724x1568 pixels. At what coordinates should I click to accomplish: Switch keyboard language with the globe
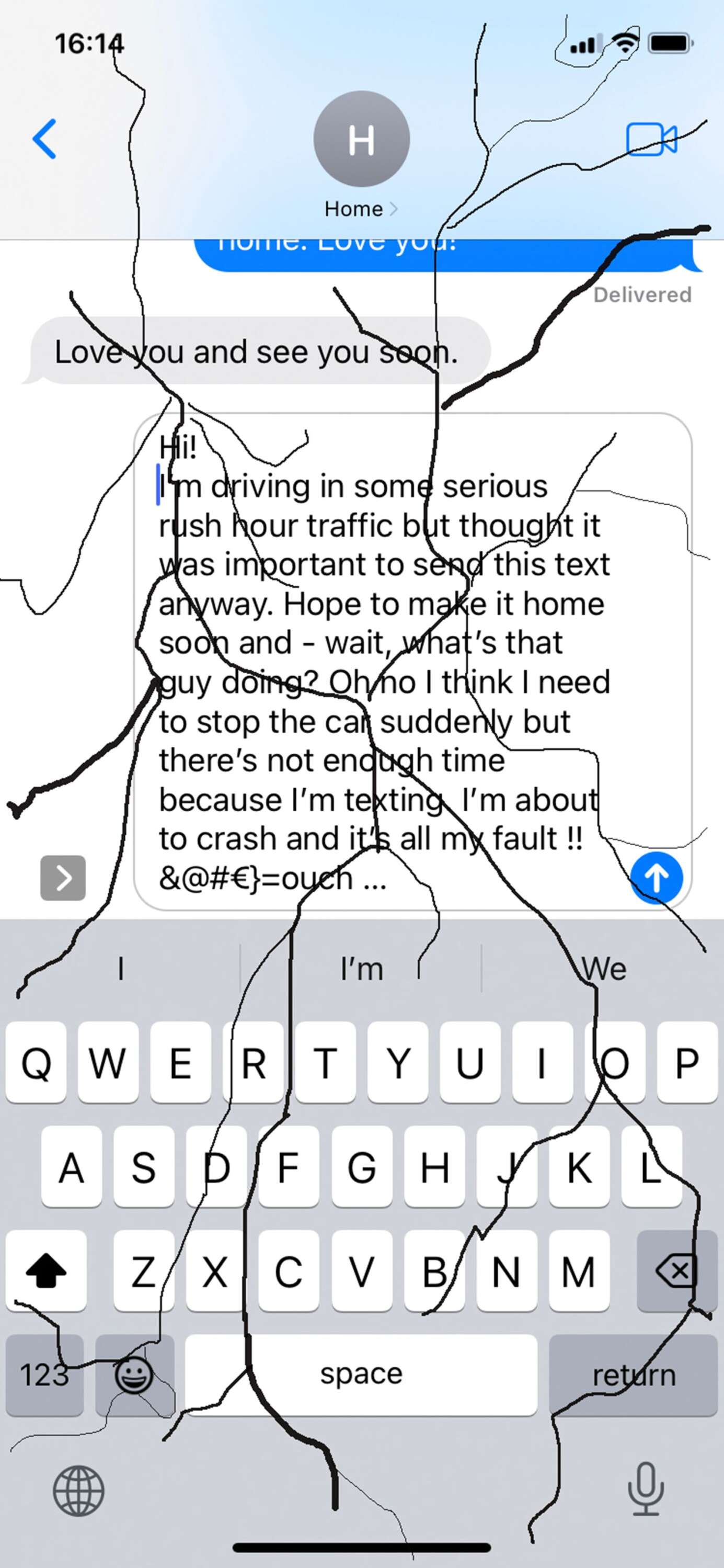pyautogui.click(x=78, y=1491)
